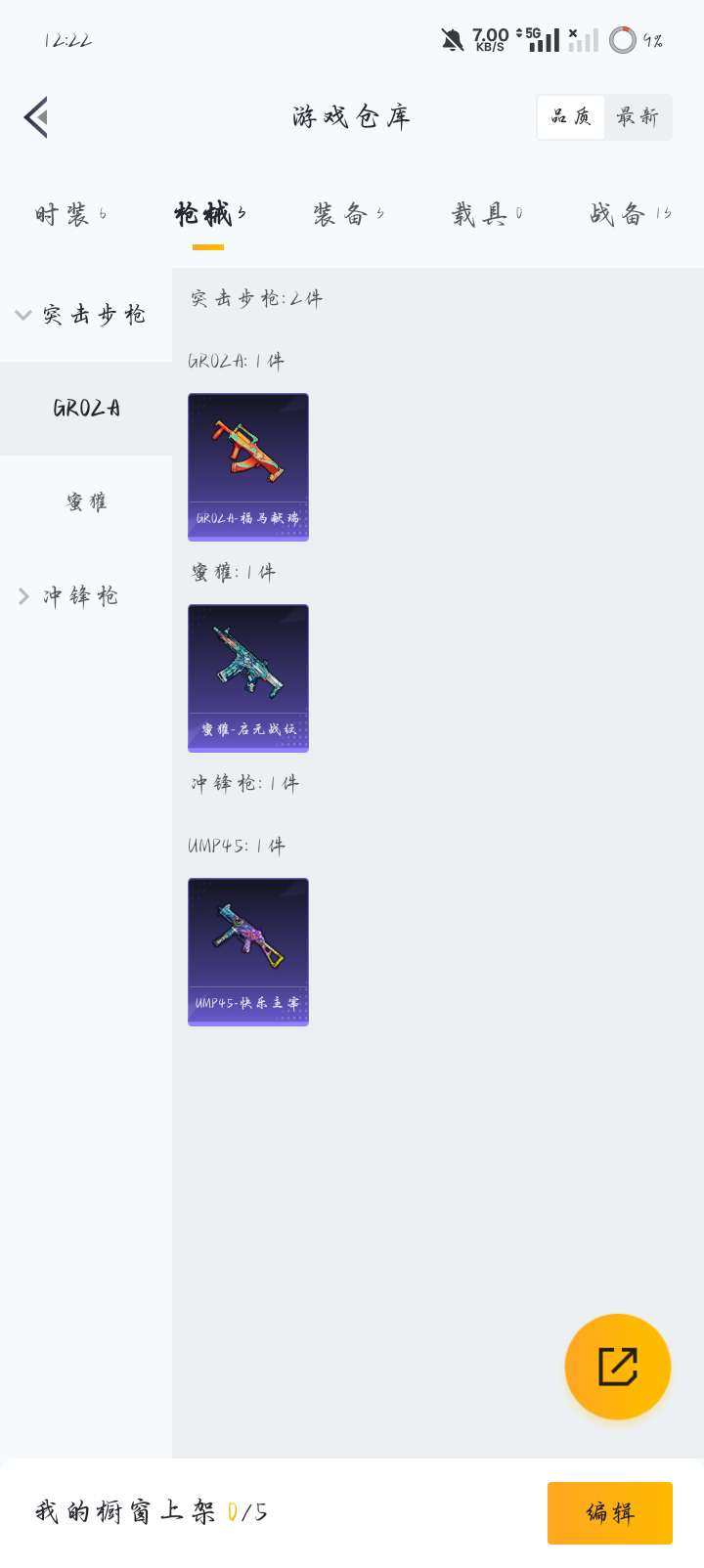
Task: Tap the back arrow to exit 游戏仓库
Action: tap(37, 116)
